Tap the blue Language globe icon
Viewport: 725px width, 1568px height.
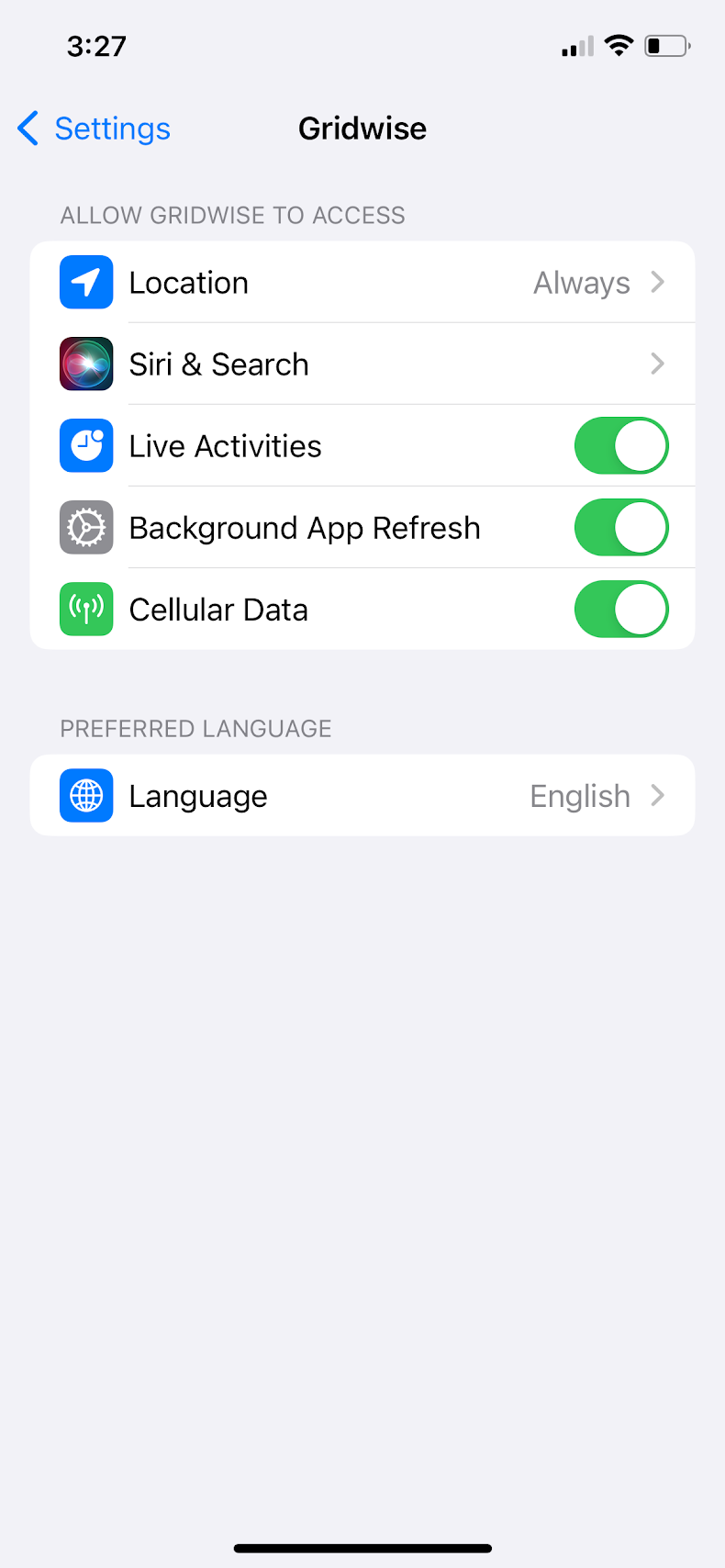(85, 795)
